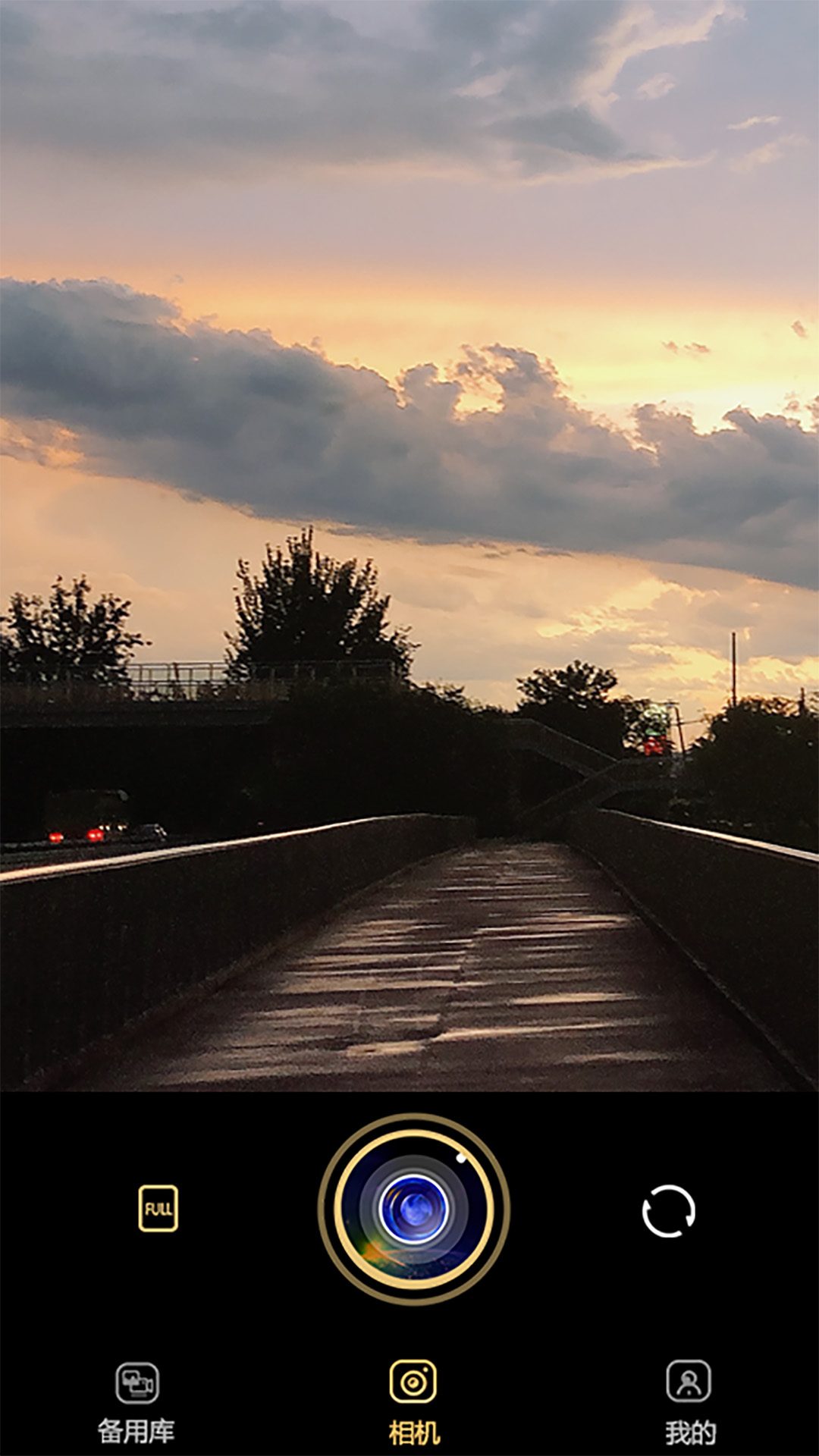The height and width of the screenshot is (1456, 819).
Task: Select the 相机 tab
Action: coord(413,1401)
